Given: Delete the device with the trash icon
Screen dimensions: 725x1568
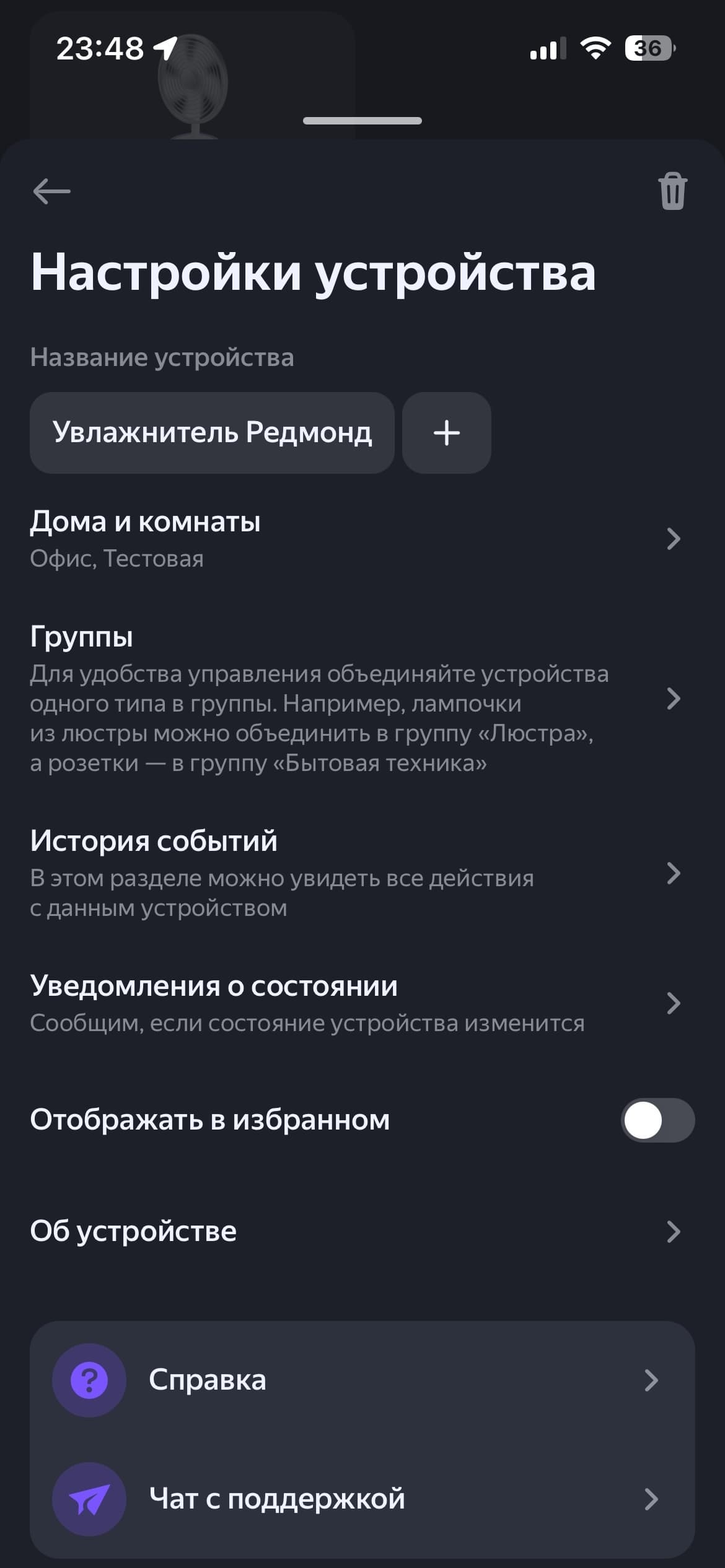Looking at the screenshot, I should pyautogui.click(x=672, y=191).
